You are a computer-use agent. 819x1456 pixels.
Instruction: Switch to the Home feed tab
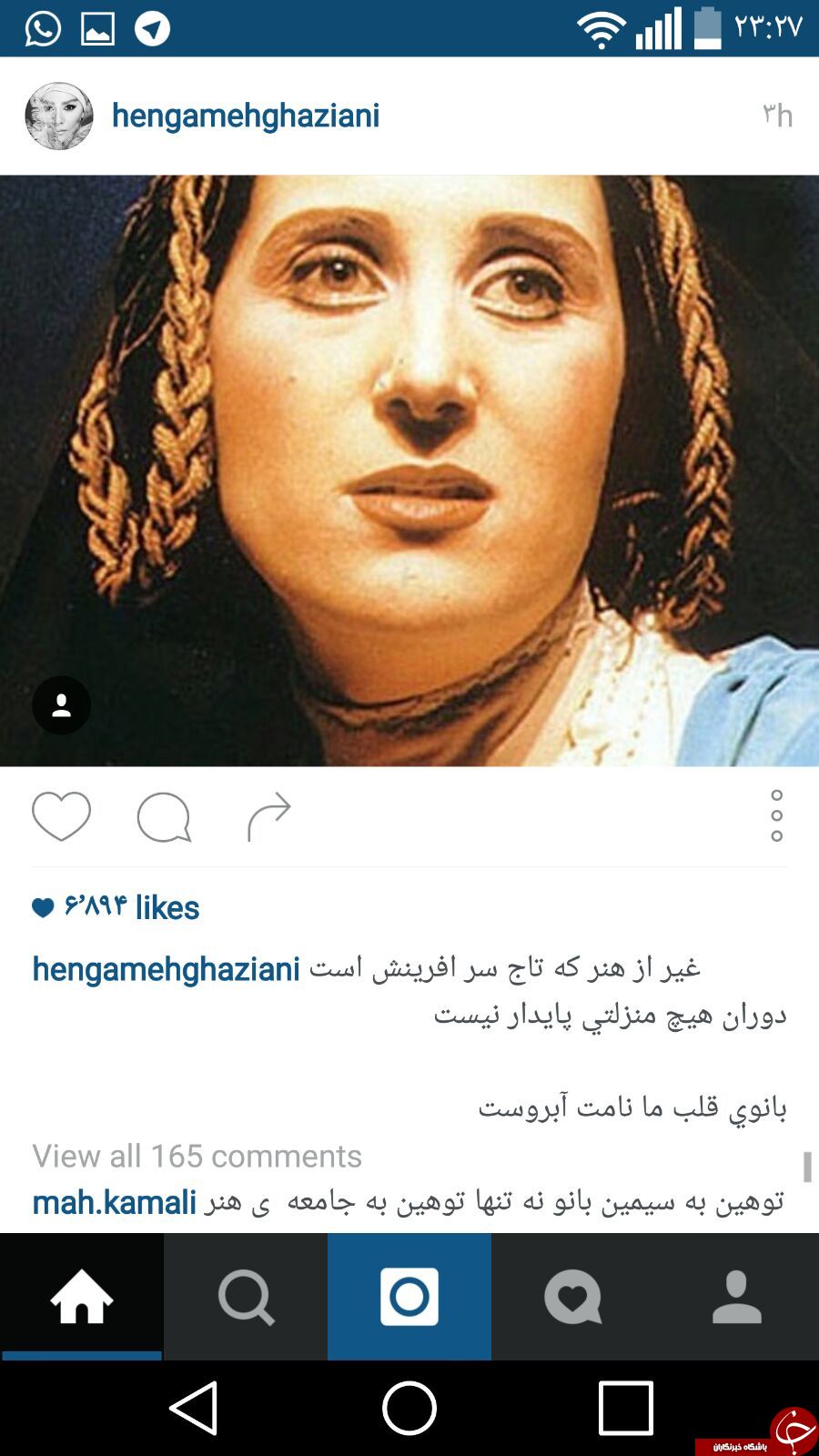point(82,1297)
